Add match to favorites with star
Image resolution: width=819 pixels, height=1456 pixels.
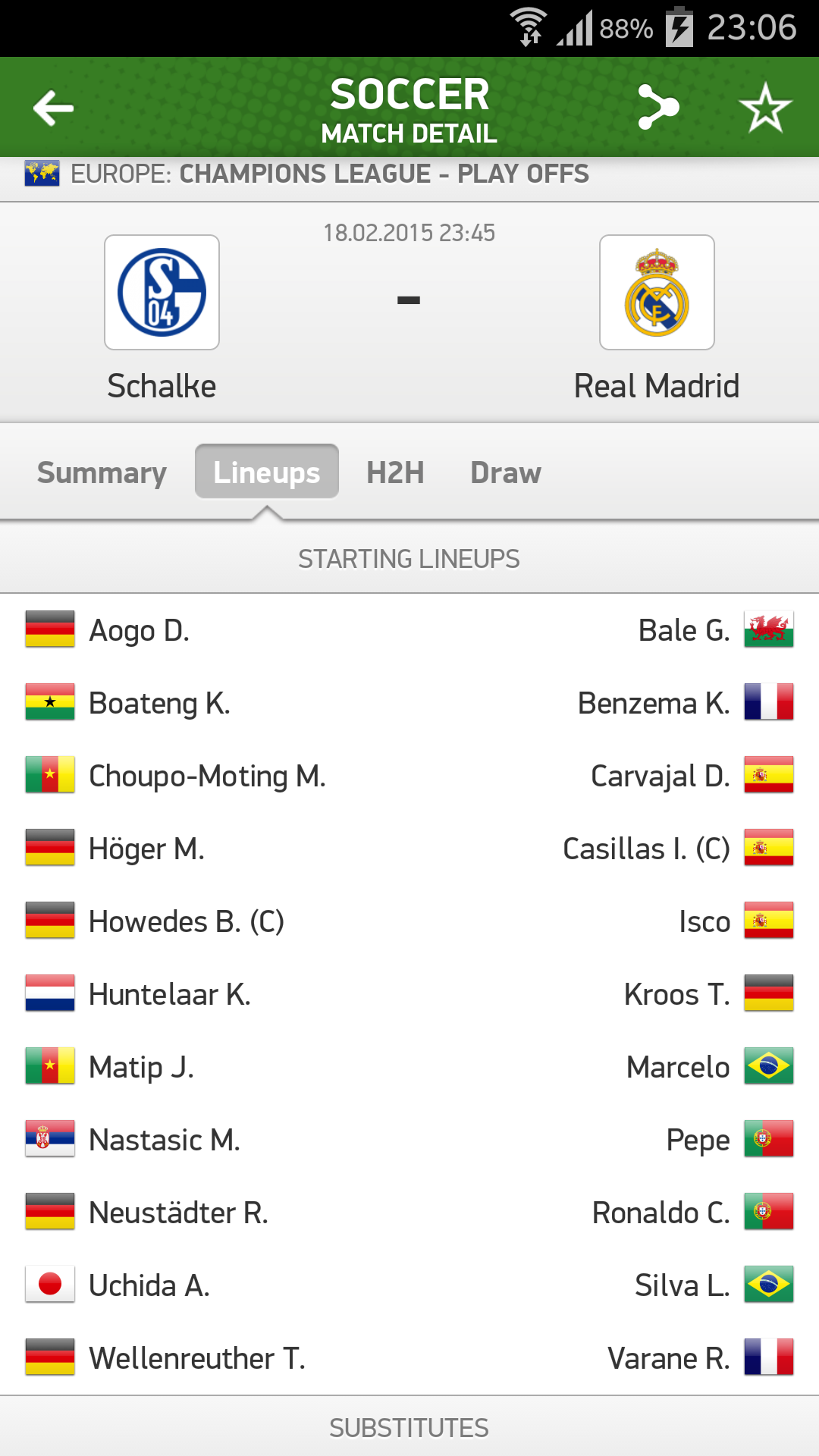point(765,108)
